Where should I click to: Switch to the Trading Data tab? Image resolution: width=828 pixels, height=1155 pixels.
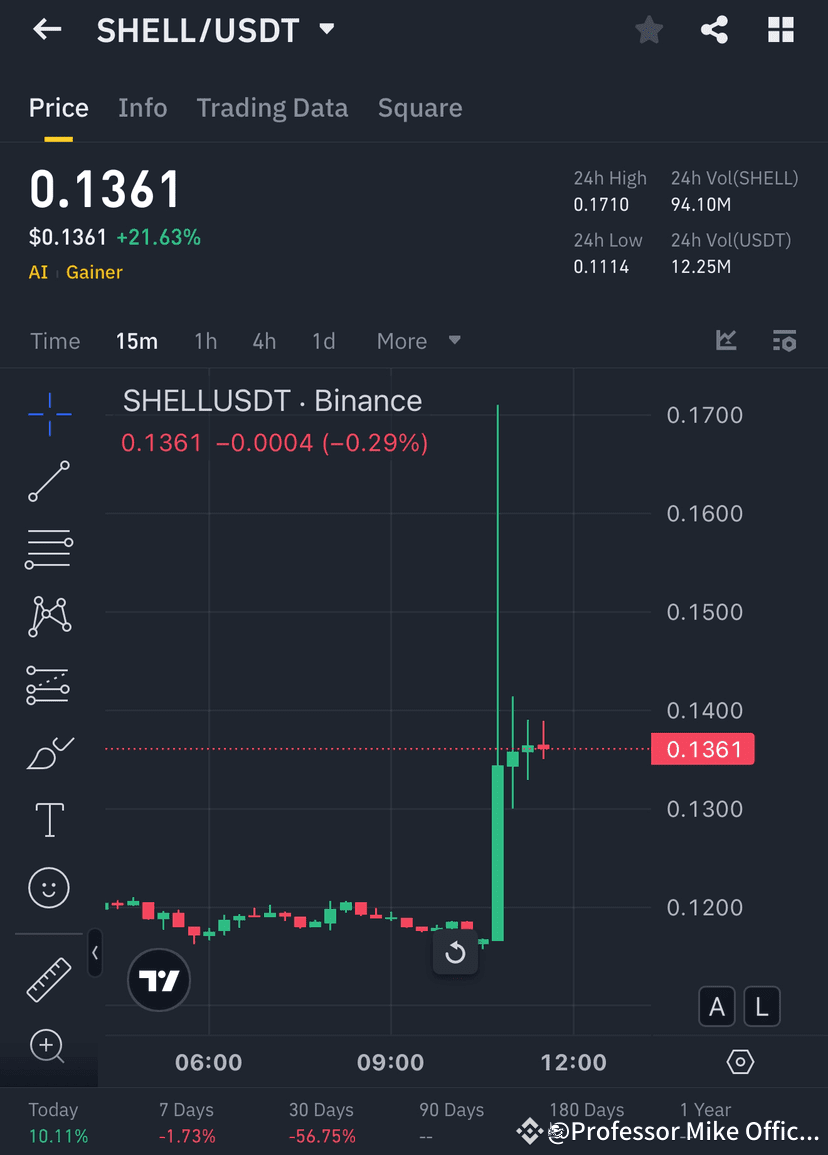point(272,107)
